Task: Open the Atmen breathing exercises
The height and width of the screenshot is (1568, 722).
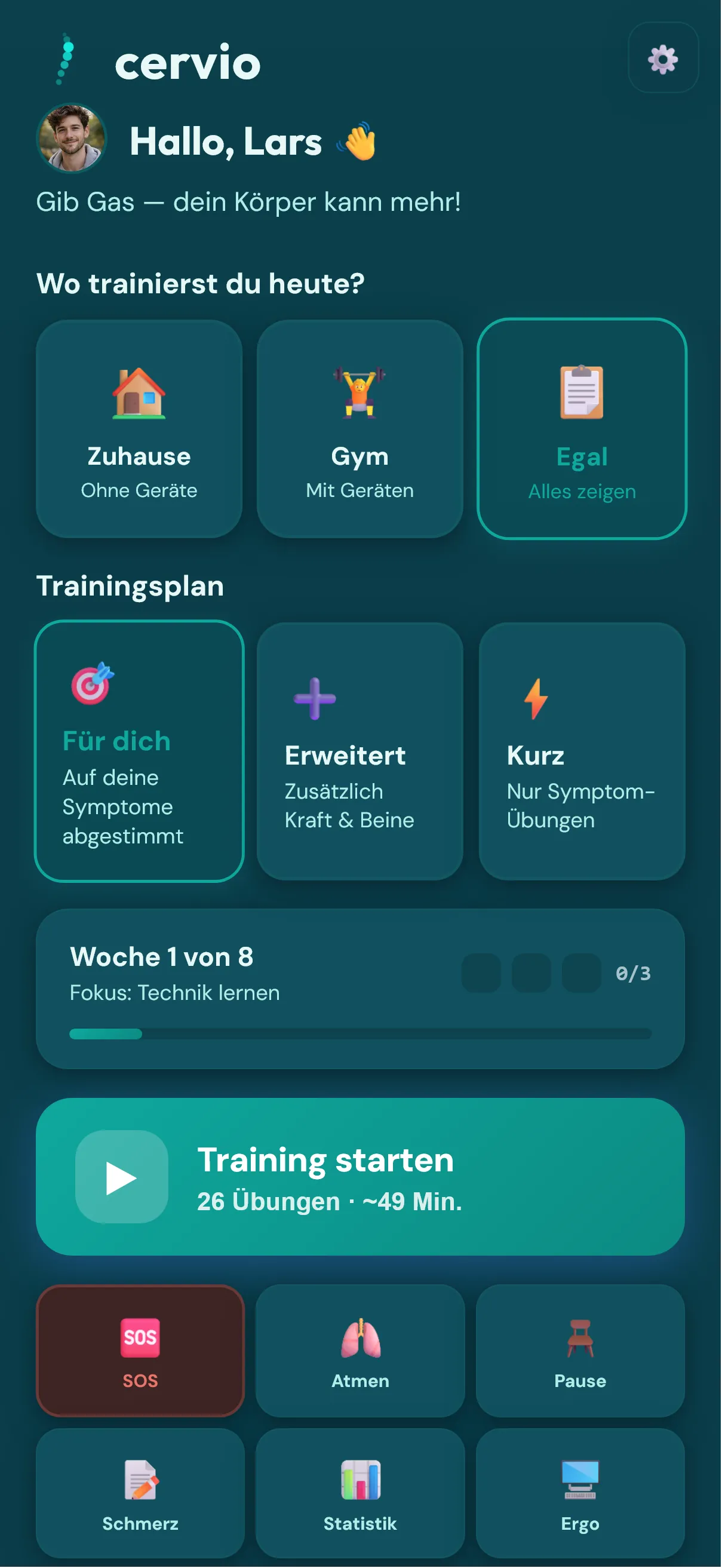Action: (x=360, y=1350)
